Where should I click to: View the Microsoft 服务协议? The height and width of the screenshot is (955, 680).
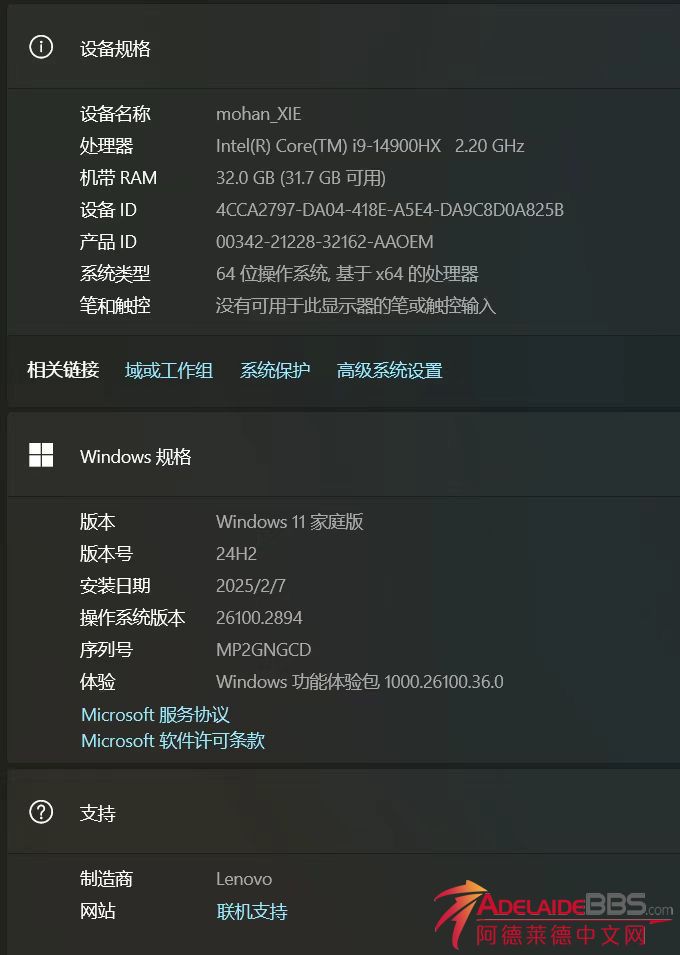coord(155,715)
